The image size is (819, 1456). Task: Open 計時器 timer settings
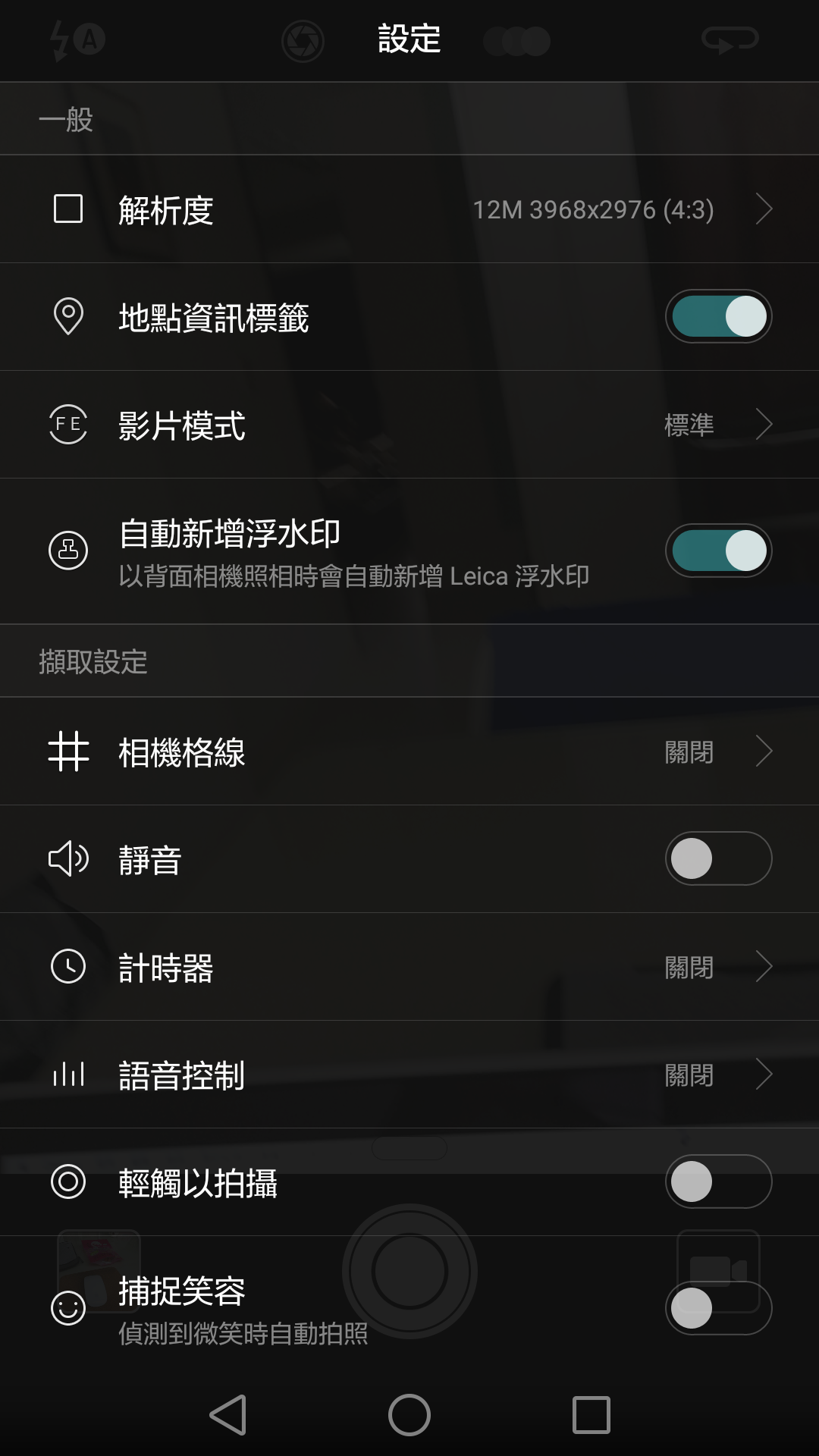point(409,966)
